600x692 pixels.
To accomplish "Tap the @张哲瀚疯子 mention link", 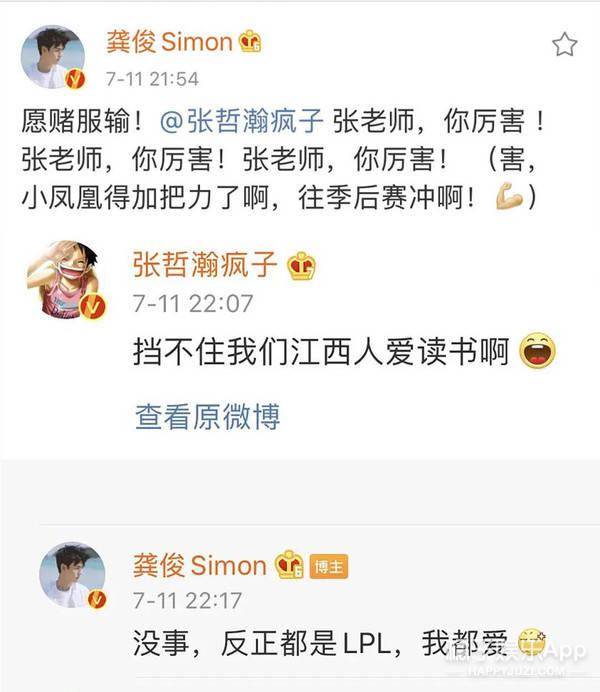I will click(241, 121).
